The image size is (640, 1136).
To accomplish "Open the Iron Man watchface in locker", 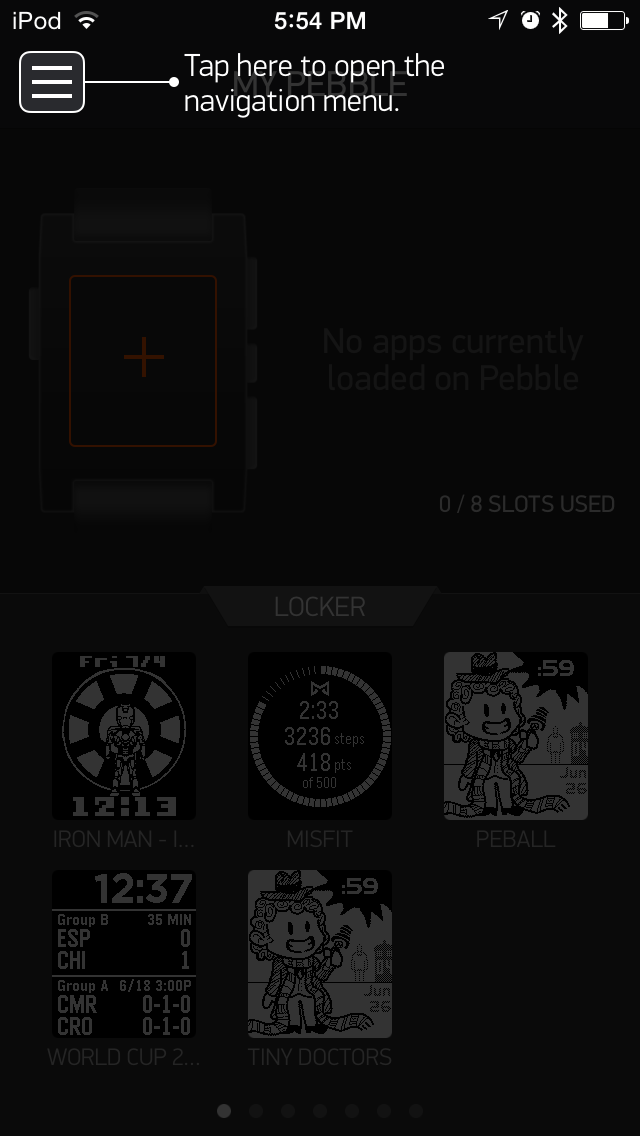I will point(124,736).
